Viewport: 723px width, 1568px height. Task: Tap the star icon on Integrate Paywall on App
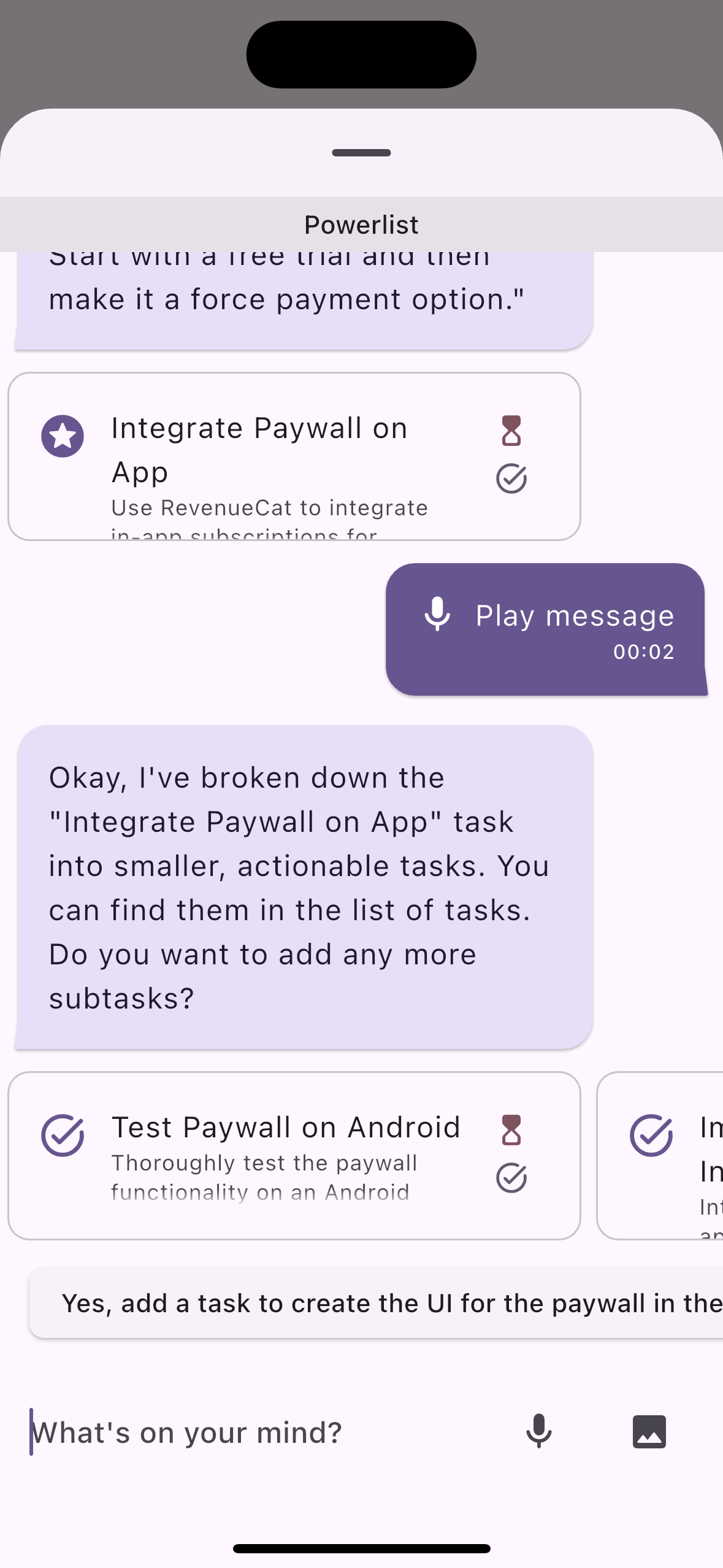pyautogui.click(x=63, y=436)
